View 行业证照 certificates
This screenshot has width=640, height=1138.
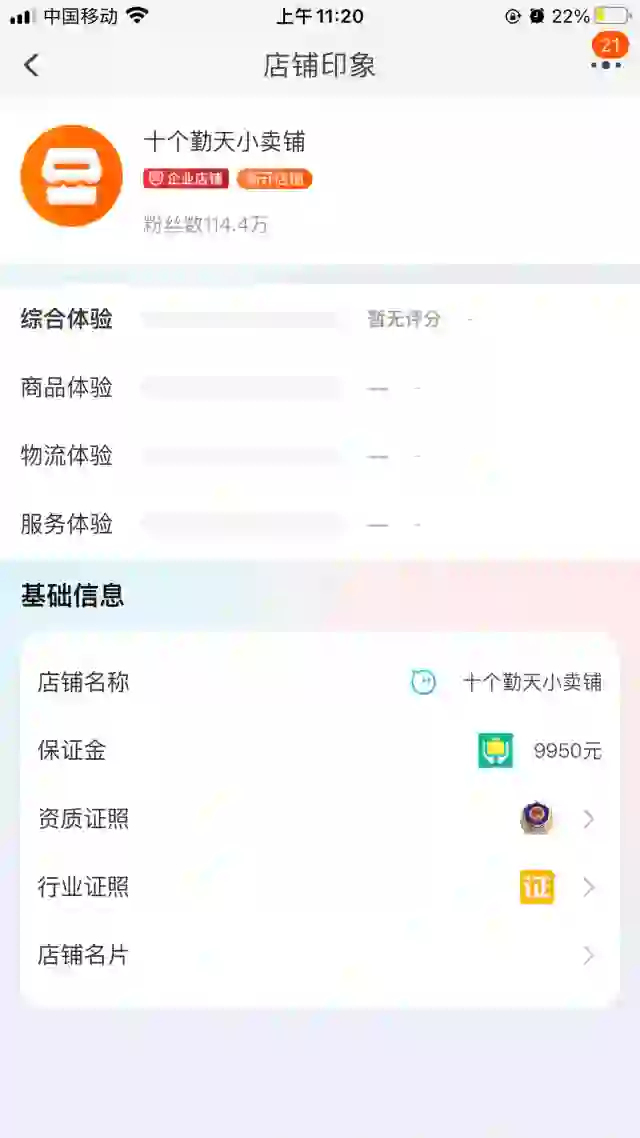[x=318, y=887]
